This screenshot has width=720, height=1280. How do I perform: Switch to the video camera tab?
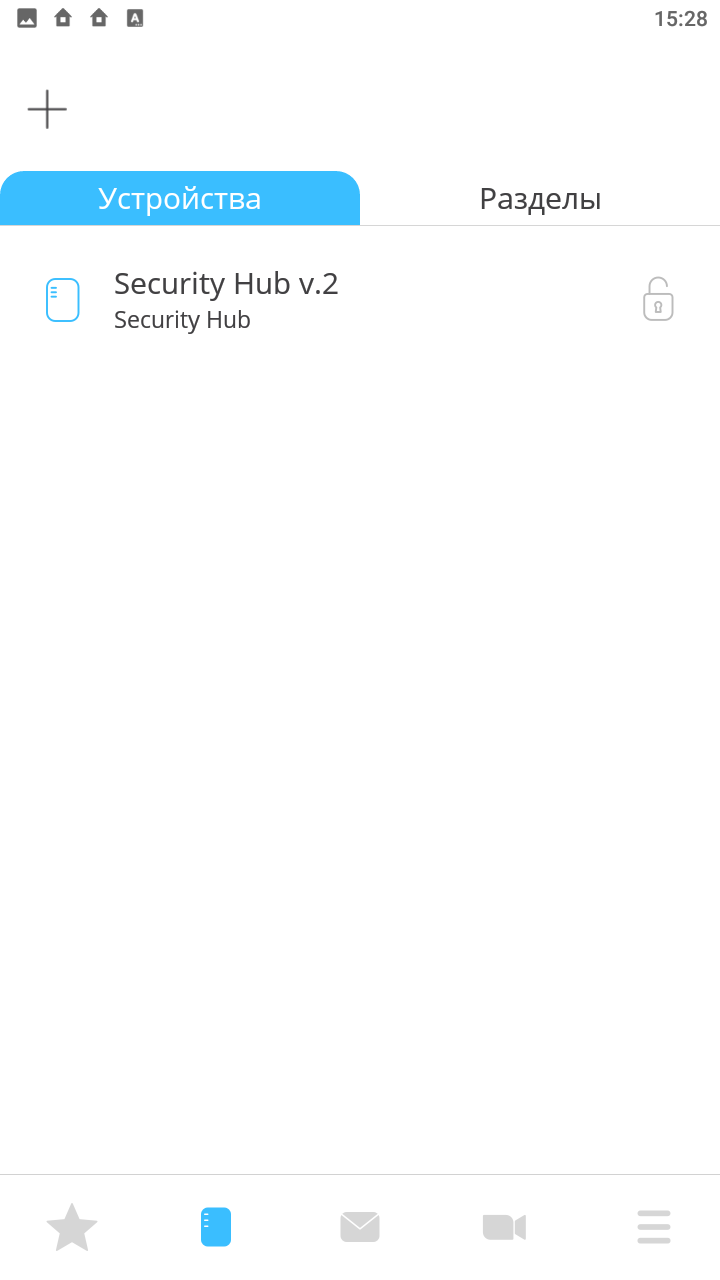point(504,1227)
